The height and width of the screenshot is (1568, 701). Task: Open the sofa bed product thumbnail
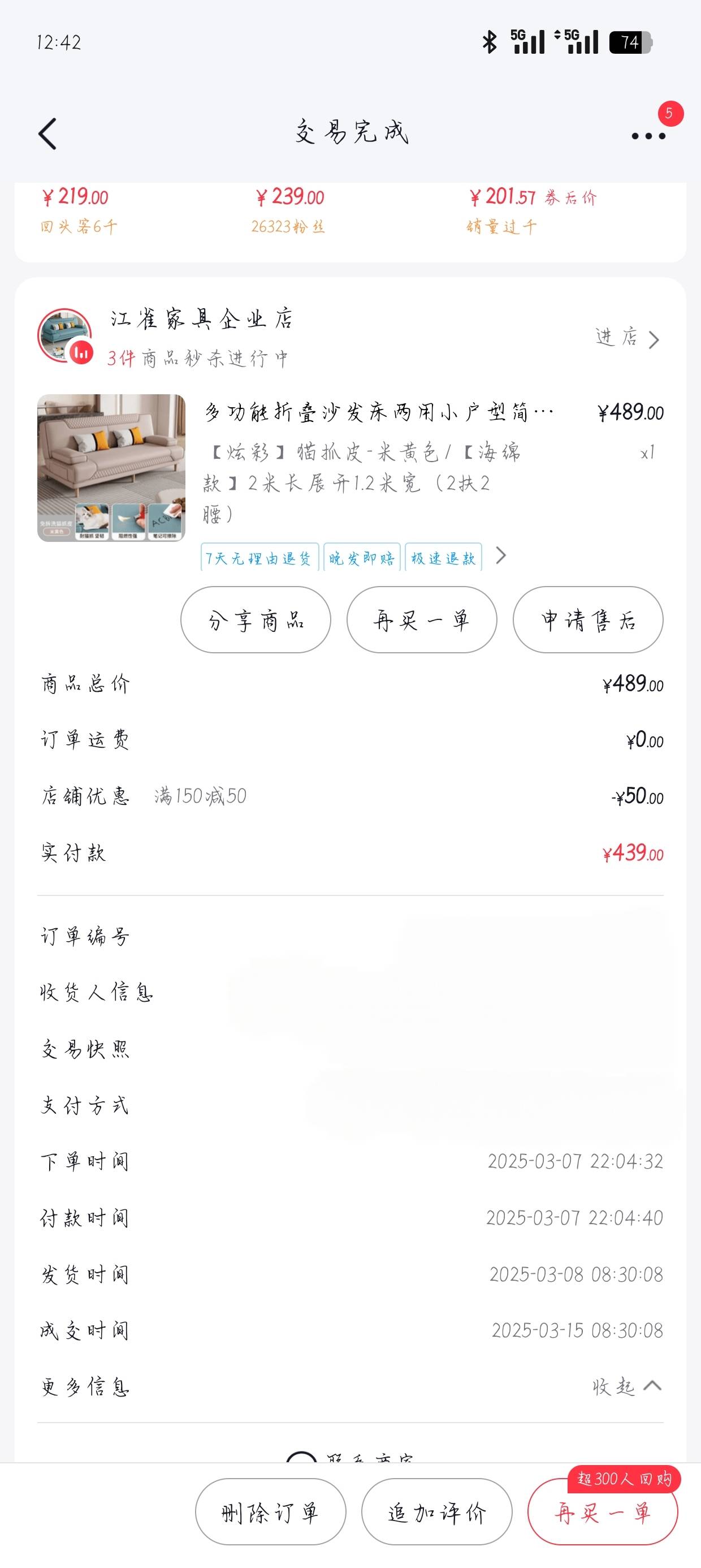coord(111,467)
